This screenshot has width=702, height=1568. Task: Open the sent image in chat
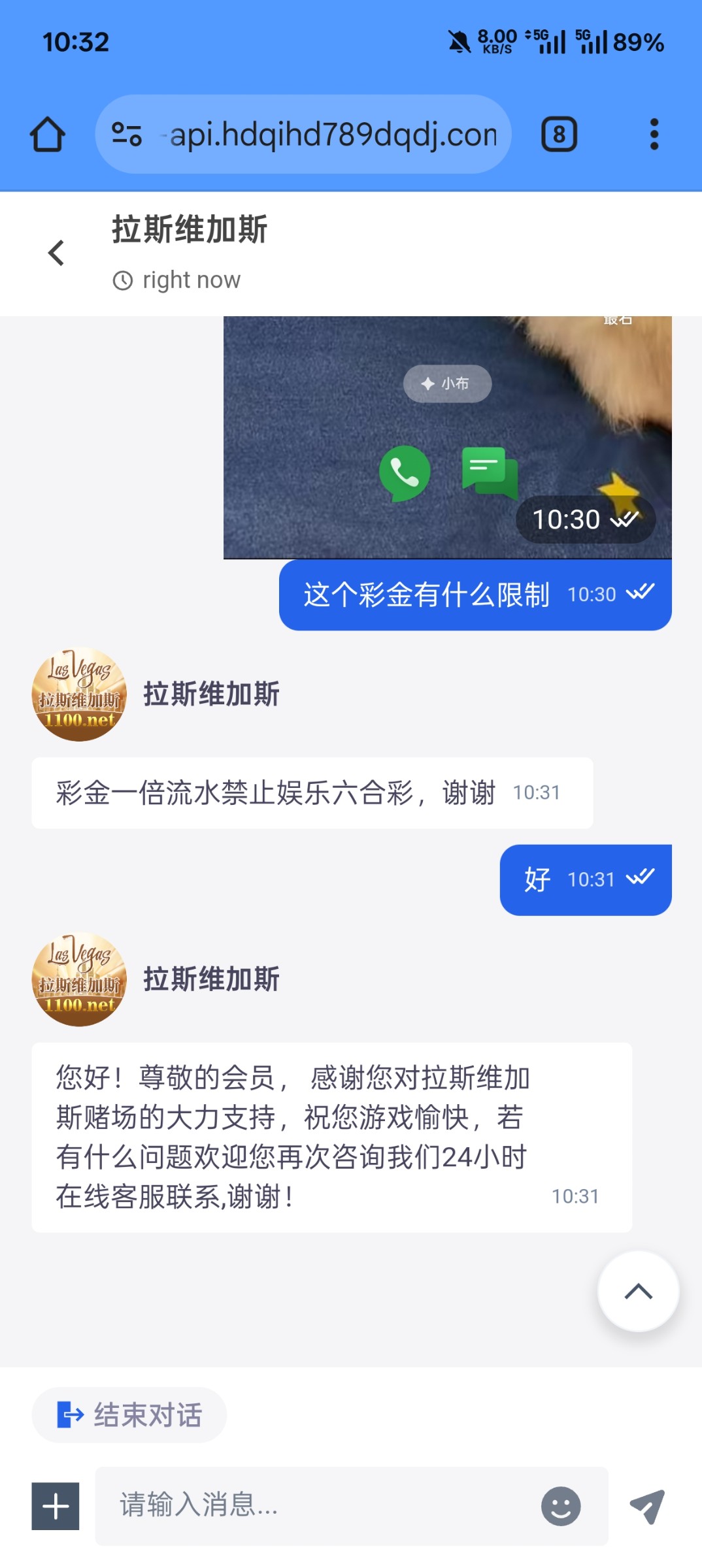pyautogui.click(x=447, y=438)
